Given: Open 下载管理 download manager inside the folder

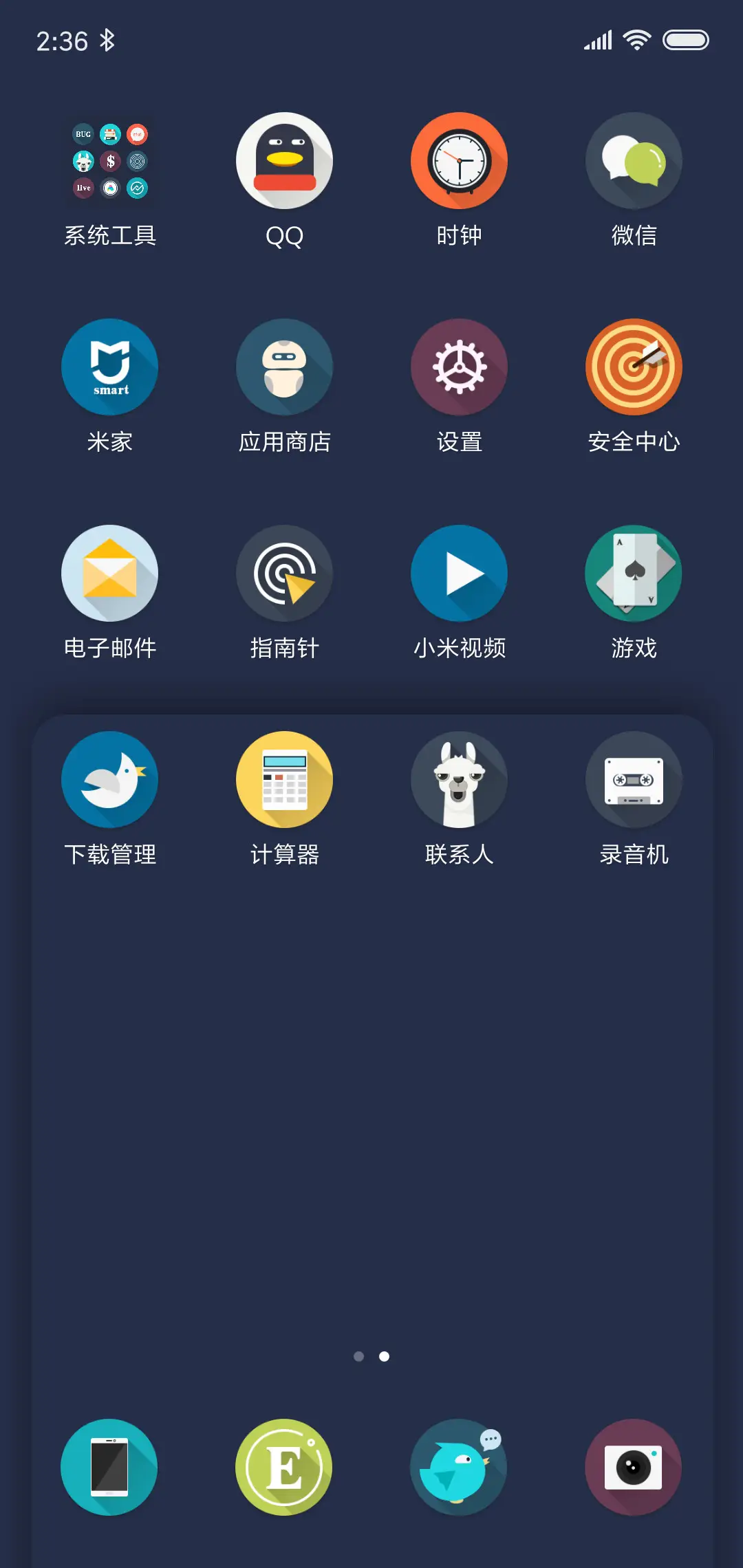Looking at the screenshot, I should coord(110,779).
